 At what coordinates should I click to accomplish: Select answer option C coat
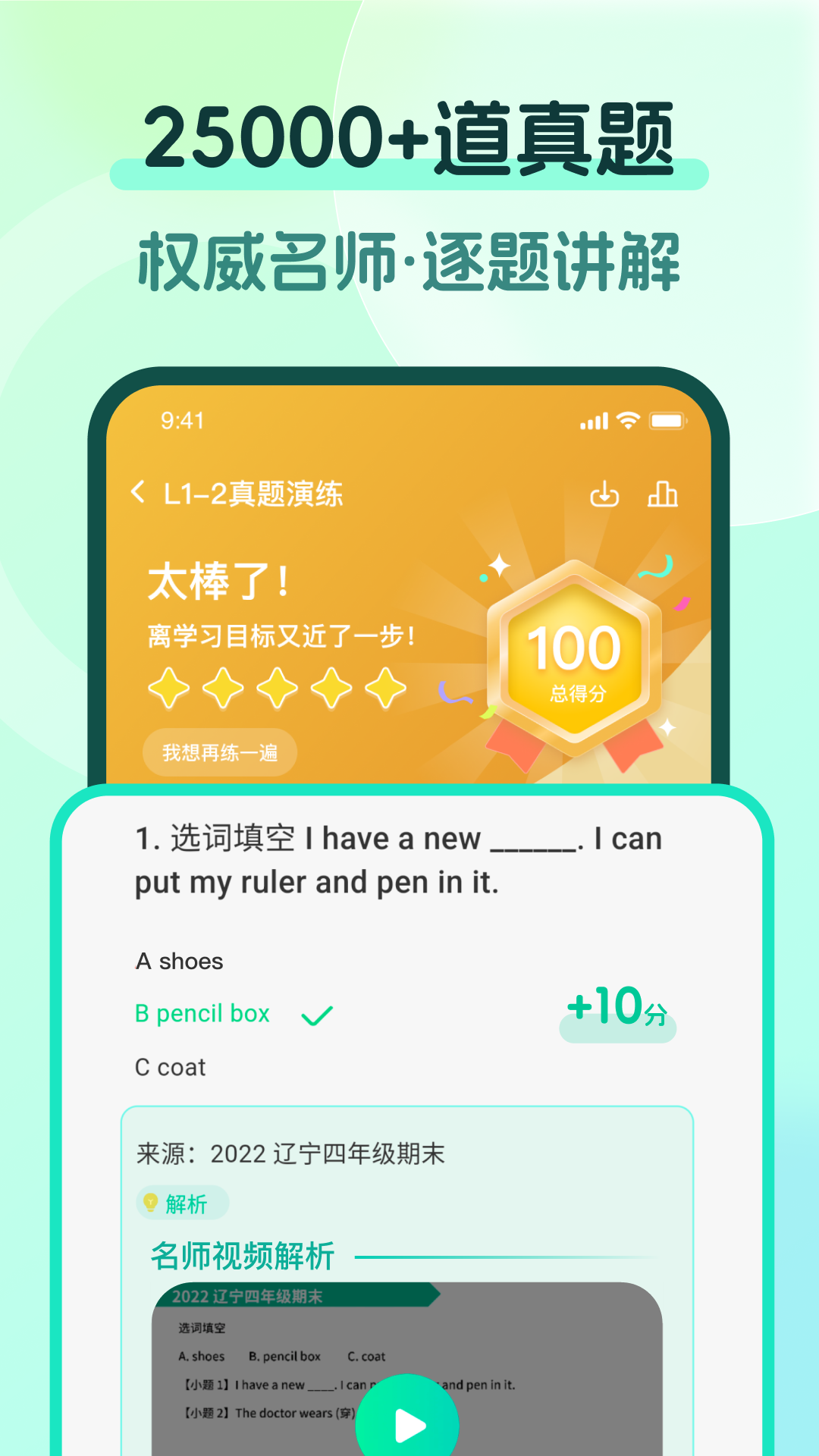[x=170, y=1066]
